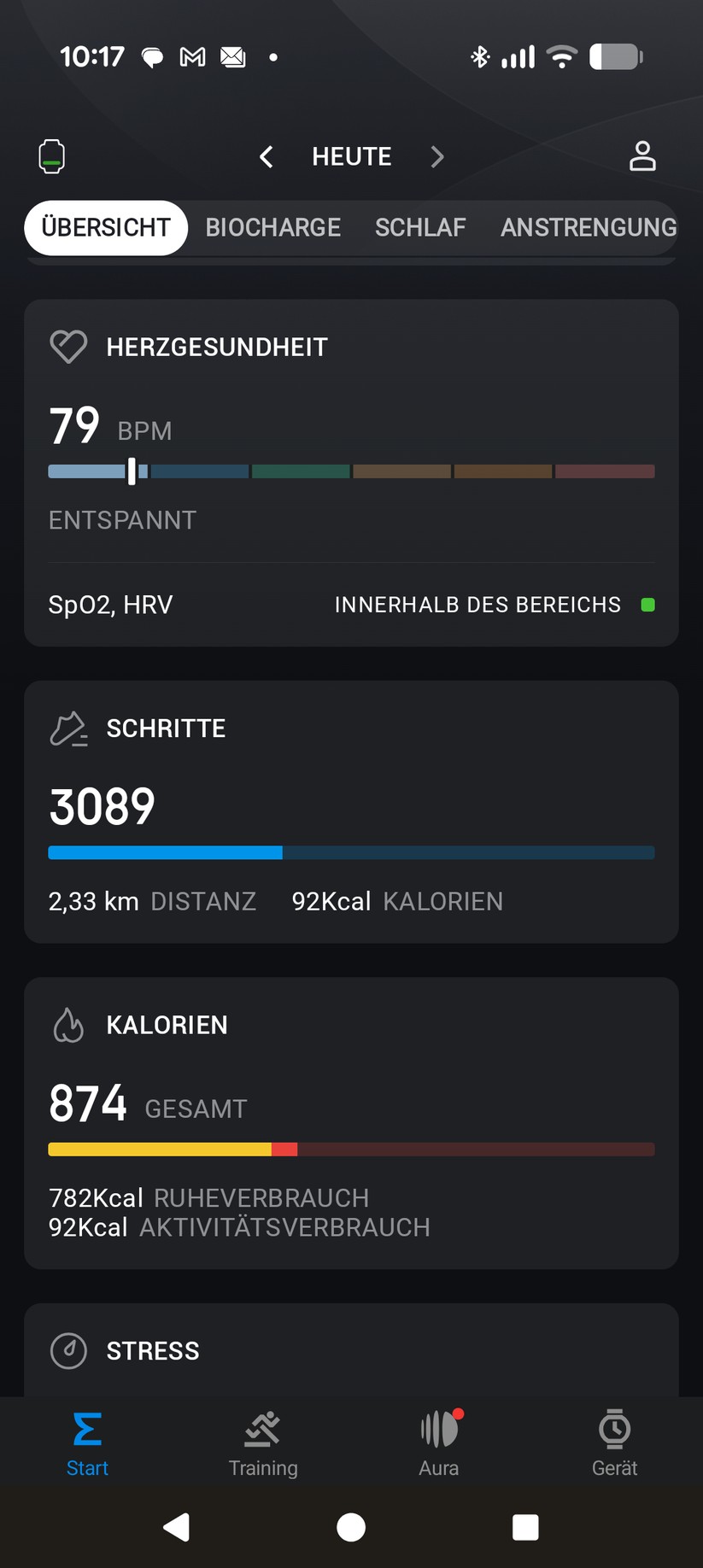
Task: Tap the HEUTE date label
Action: coord(351,157)
